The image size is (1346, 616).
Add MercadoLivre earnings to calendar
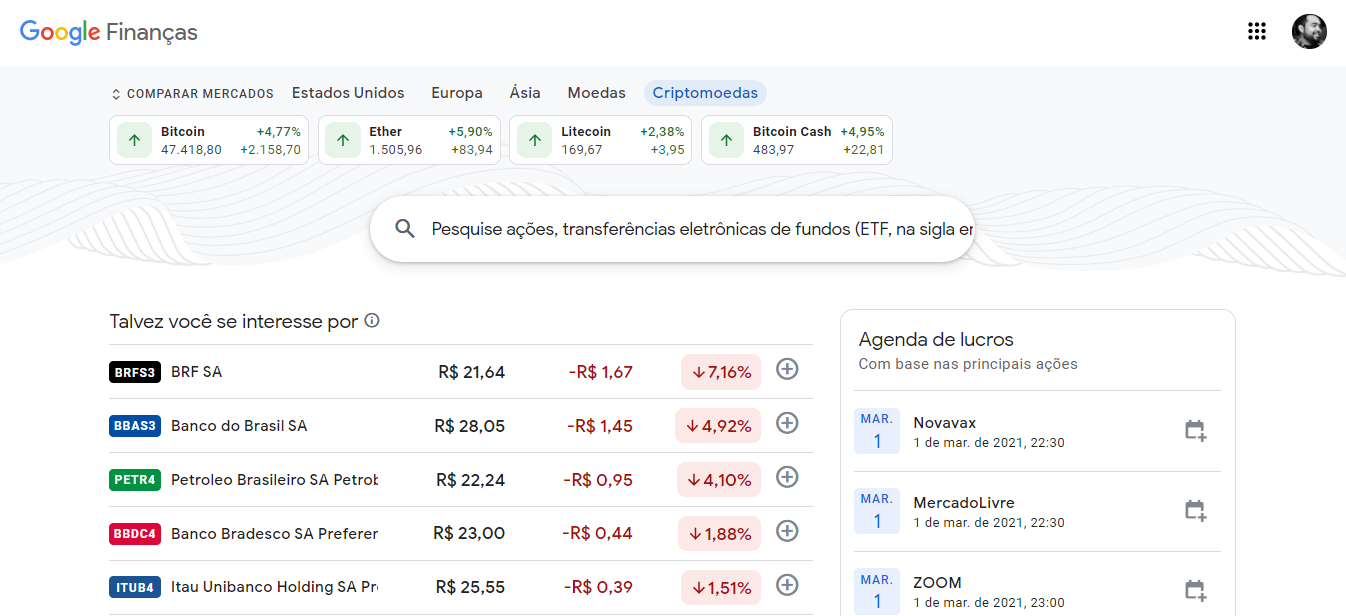click(1195, 511)
